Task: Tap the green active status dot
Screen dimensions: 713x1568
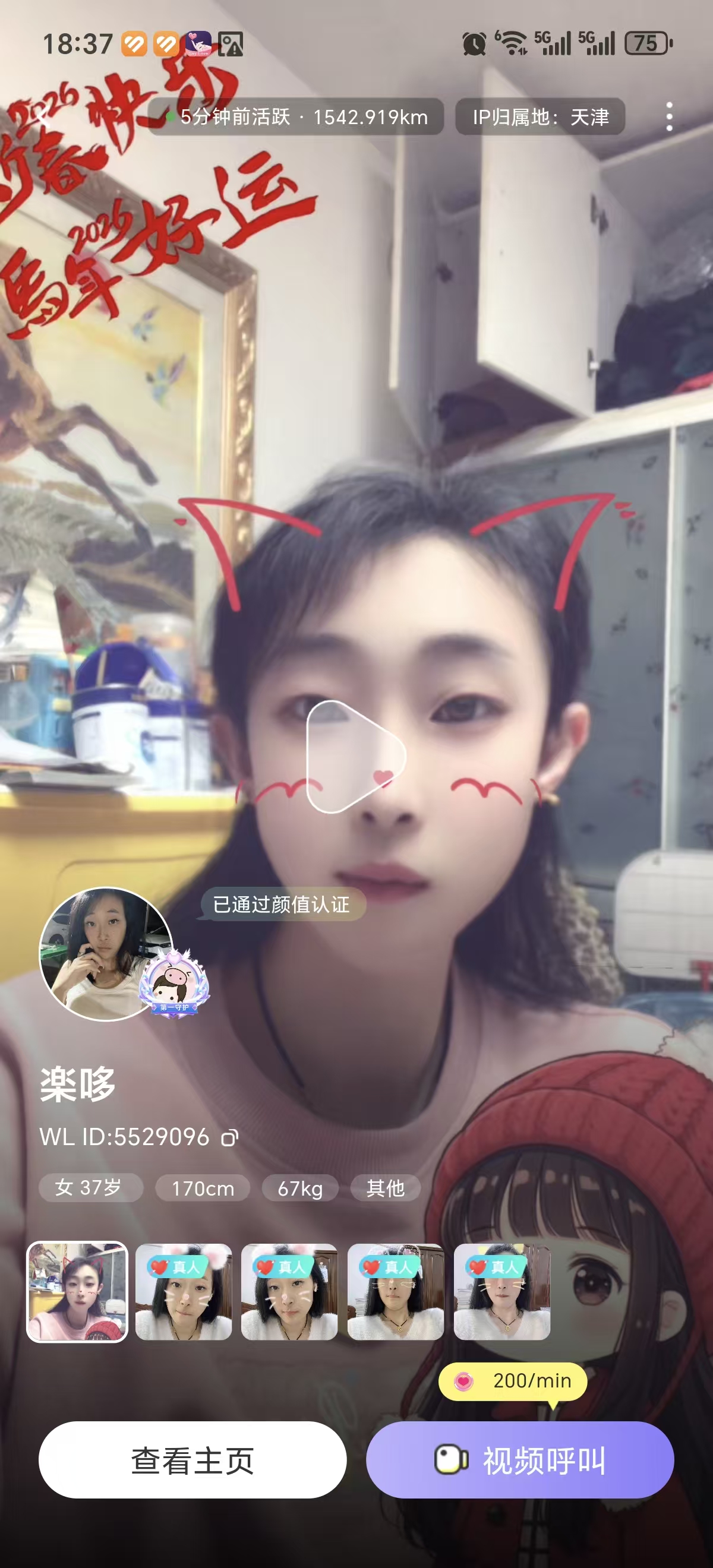Action: click(171, 116)
